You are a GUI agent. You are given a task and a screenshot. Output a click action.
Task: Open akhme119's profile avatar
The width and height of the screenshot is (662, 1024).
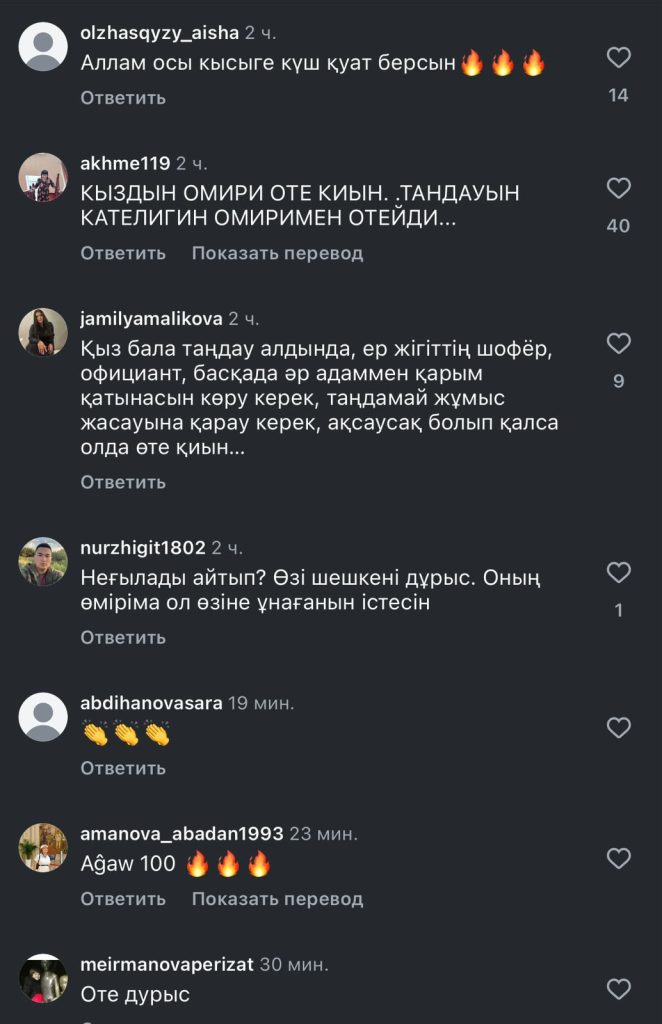coord(43,178)
